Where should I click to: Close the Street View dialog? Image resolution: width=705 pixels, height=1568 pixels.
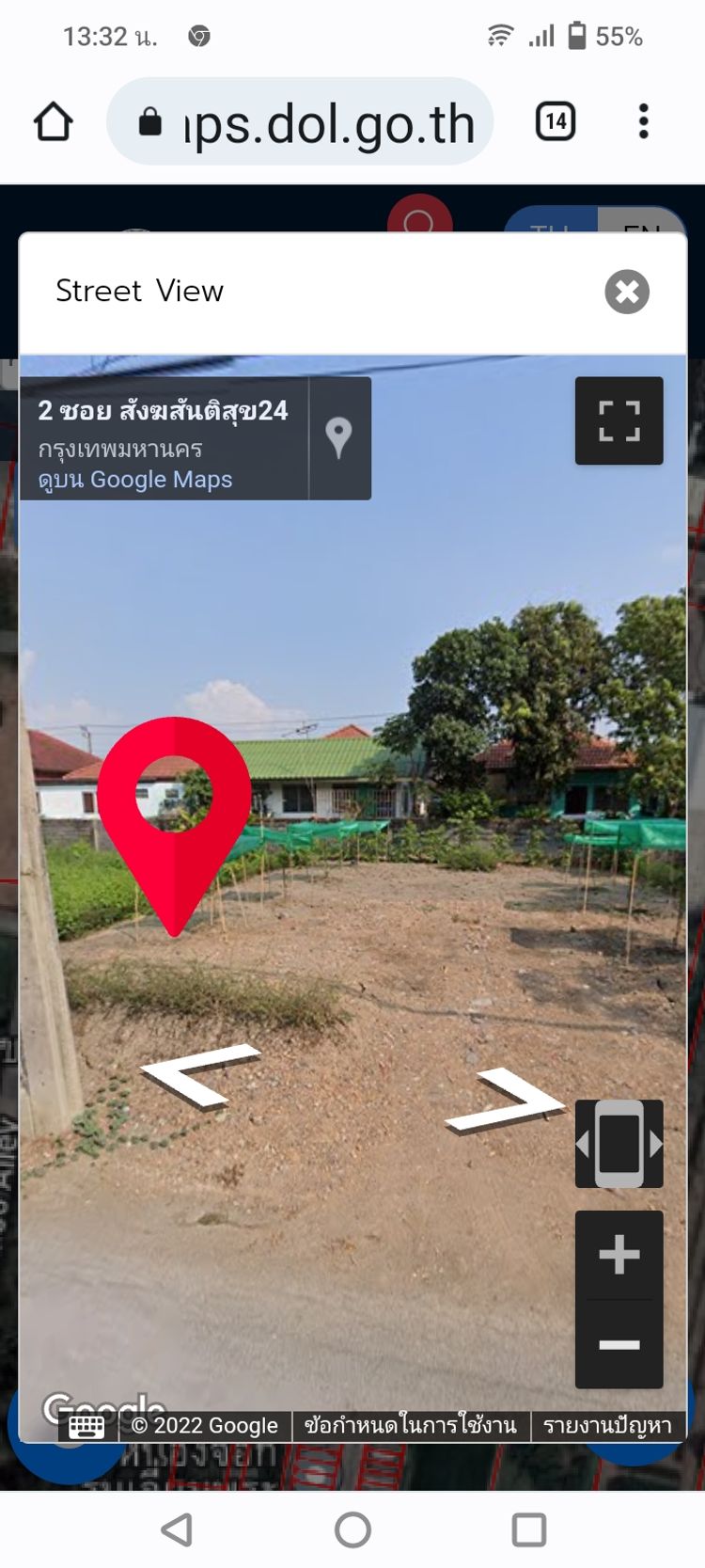click(627, 292)
